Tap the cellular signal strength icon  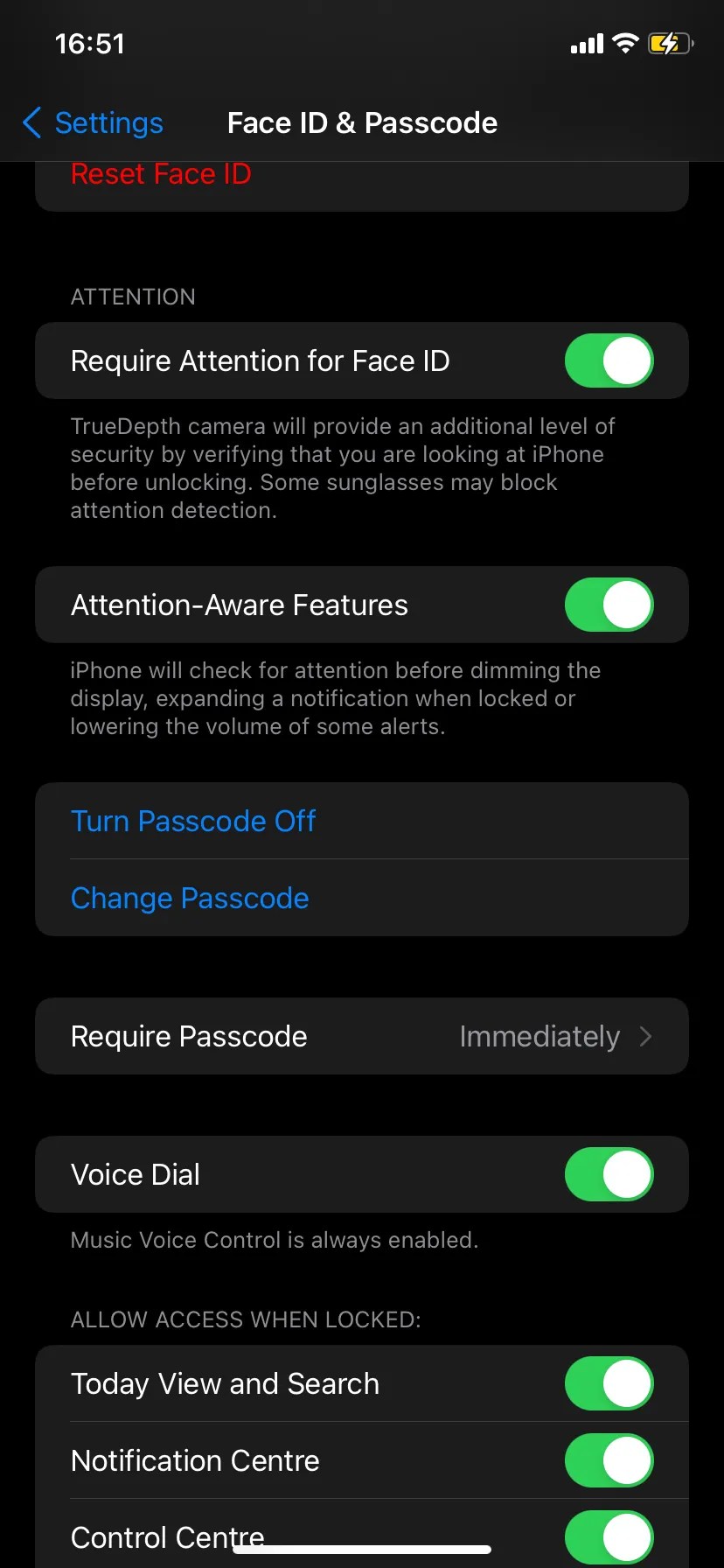coord(586,43)
